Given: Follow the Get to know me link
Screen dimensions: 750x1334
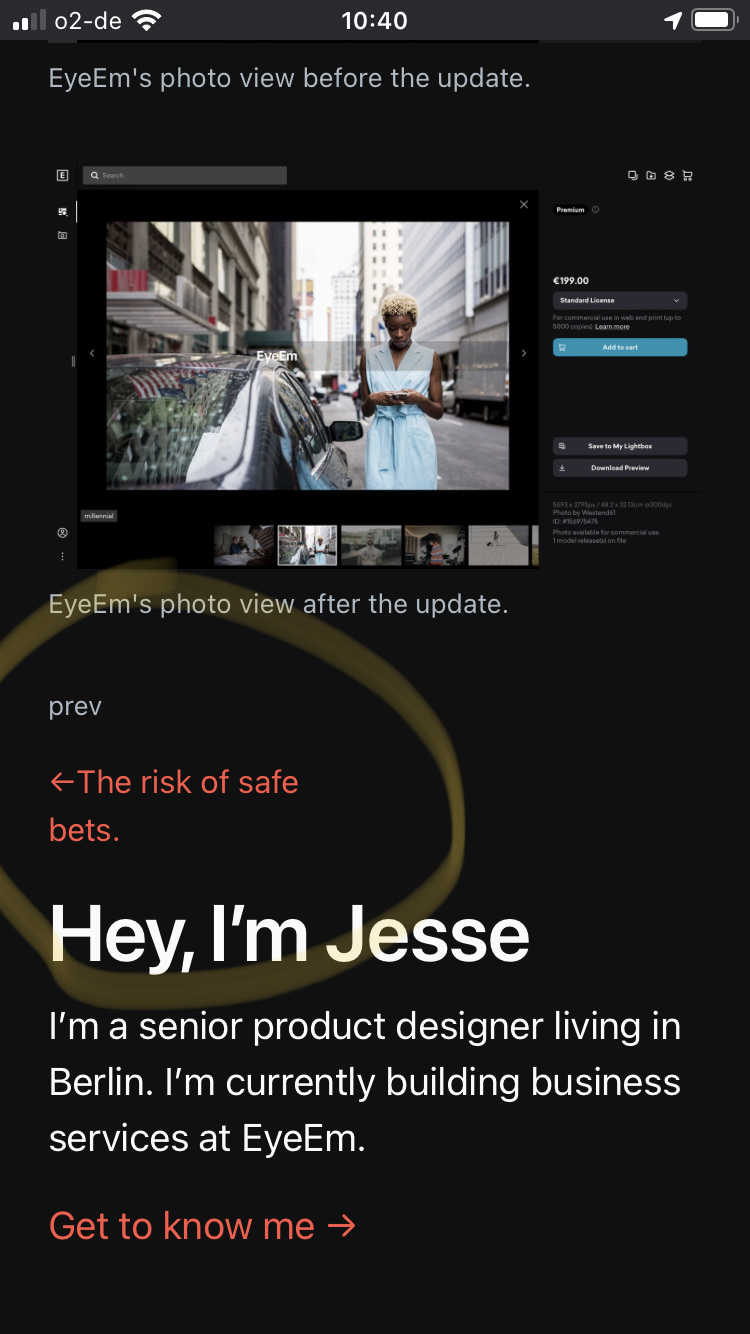Looking at the screenshot, I should pos(203,1226).
